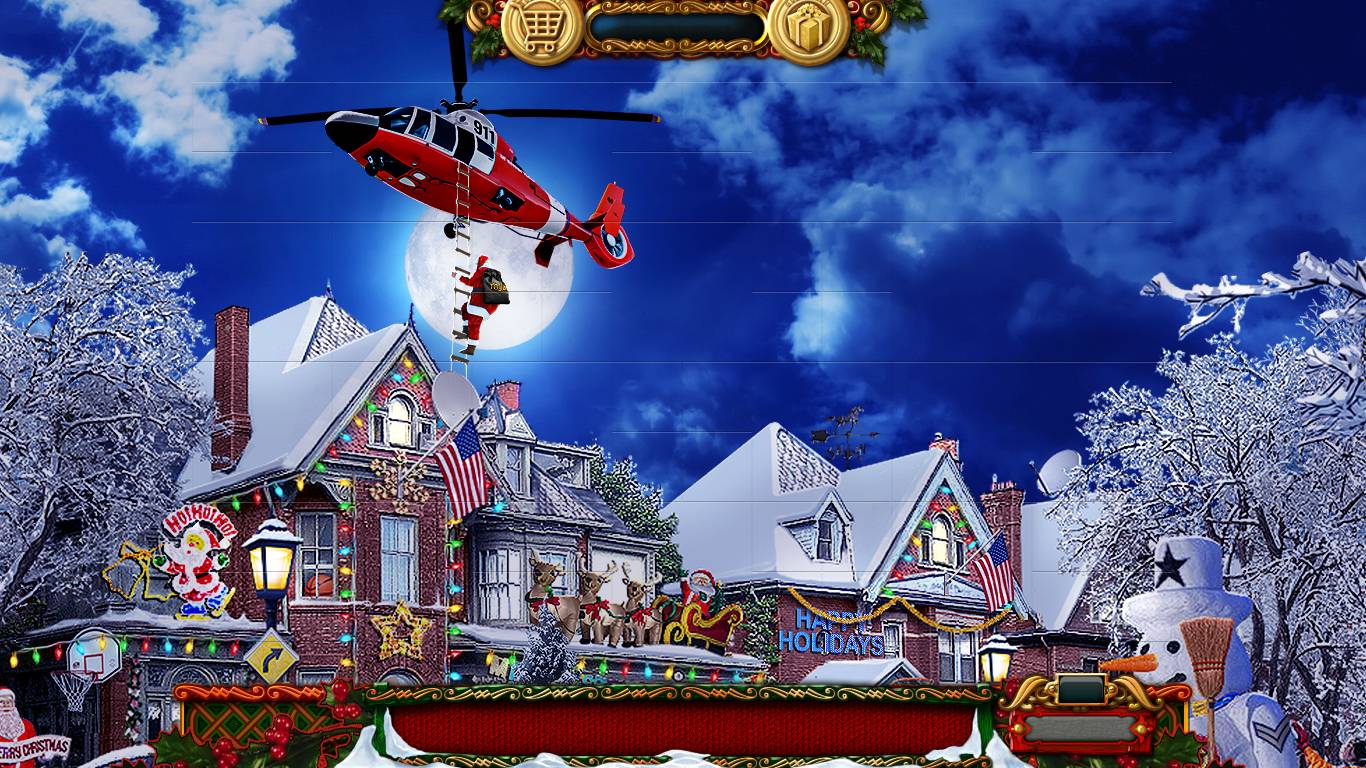The image size is (1366, 768).
Task: Open the shop cart button
Action: 542,27
